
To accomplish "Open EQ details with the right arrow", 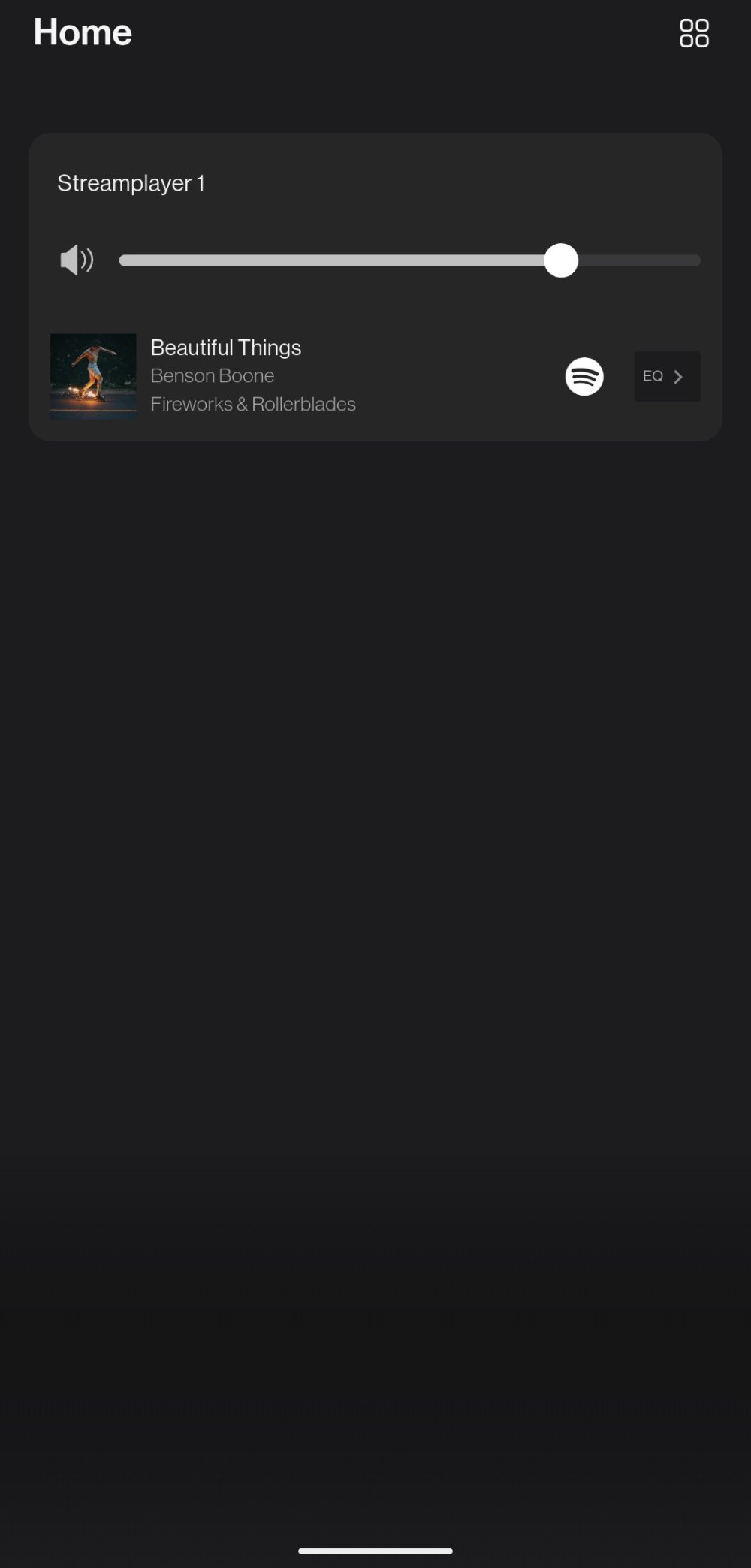I will click(x=678, y=376).
